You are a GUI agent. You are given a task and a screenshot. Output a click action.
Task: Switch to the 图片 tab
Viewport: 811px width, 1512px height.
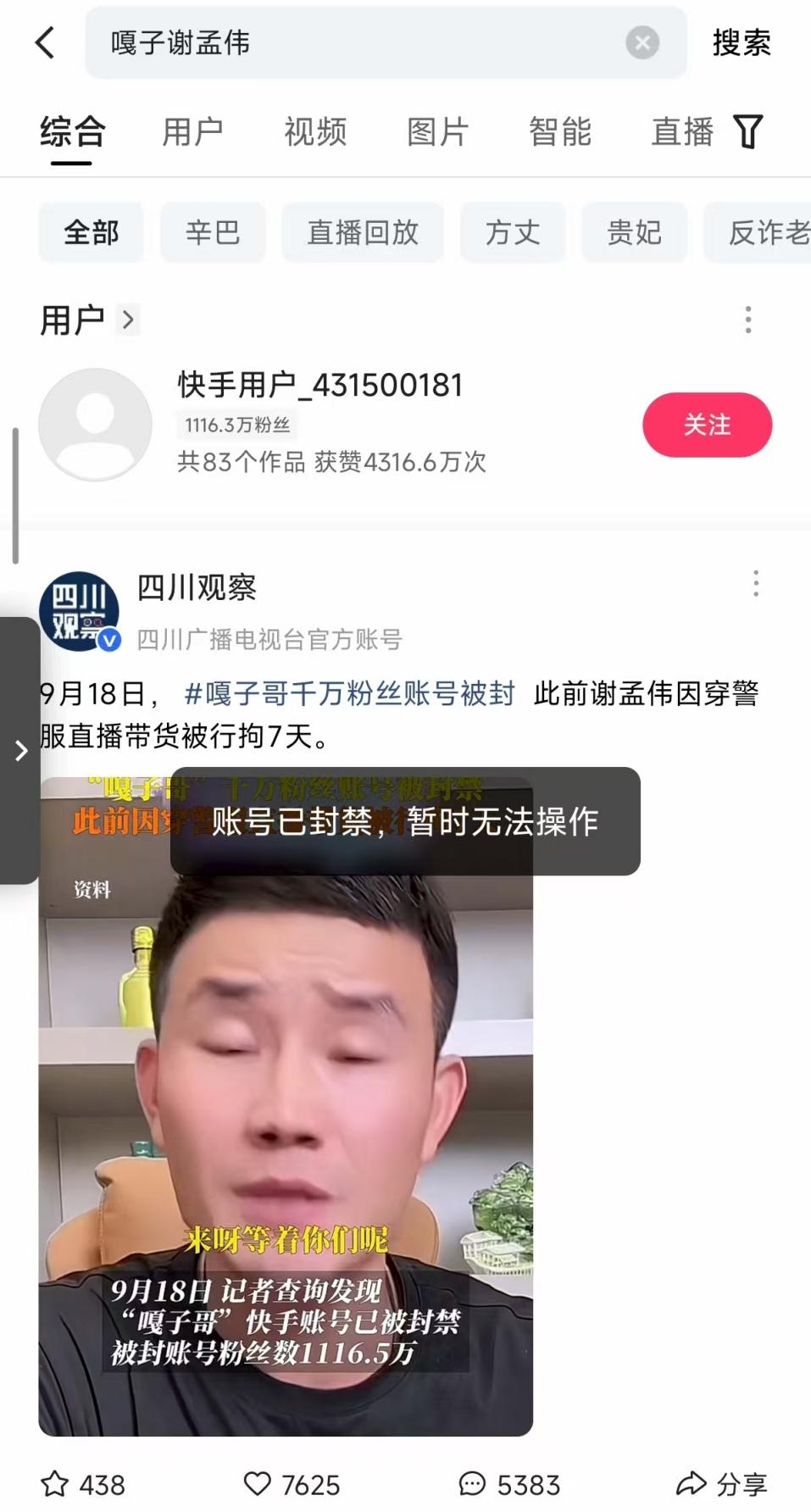point(437,132)
